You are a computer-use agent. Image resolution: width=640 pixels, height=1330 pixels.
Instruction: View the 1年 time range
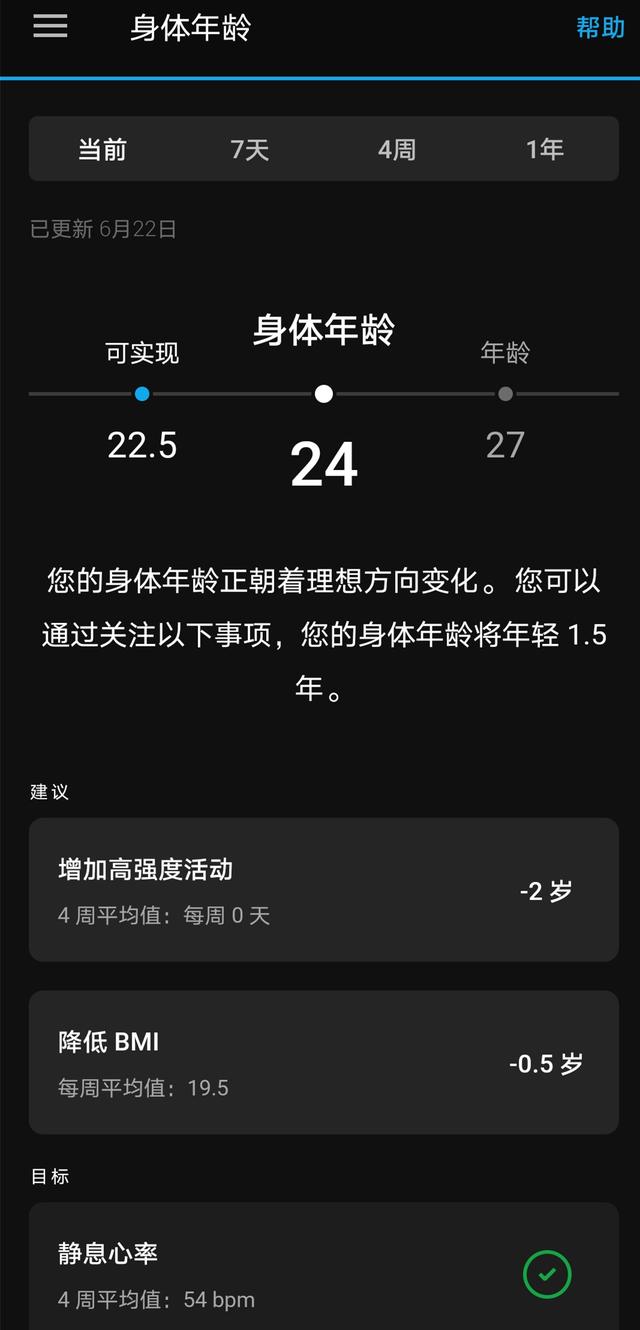click(x=545, y=149)
